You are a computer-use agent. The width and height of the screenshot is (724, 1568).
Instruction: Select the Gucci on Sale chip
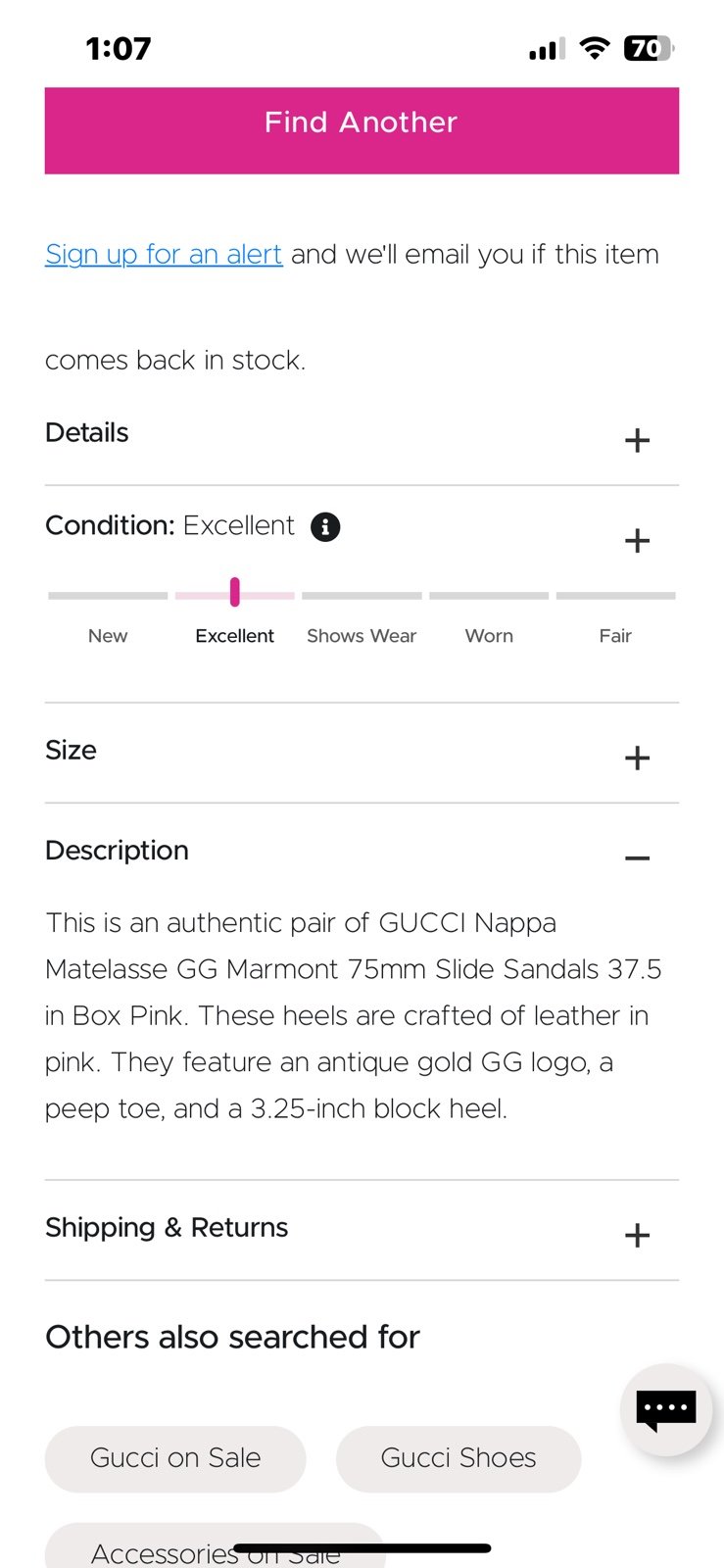[x=175, y=1458]
